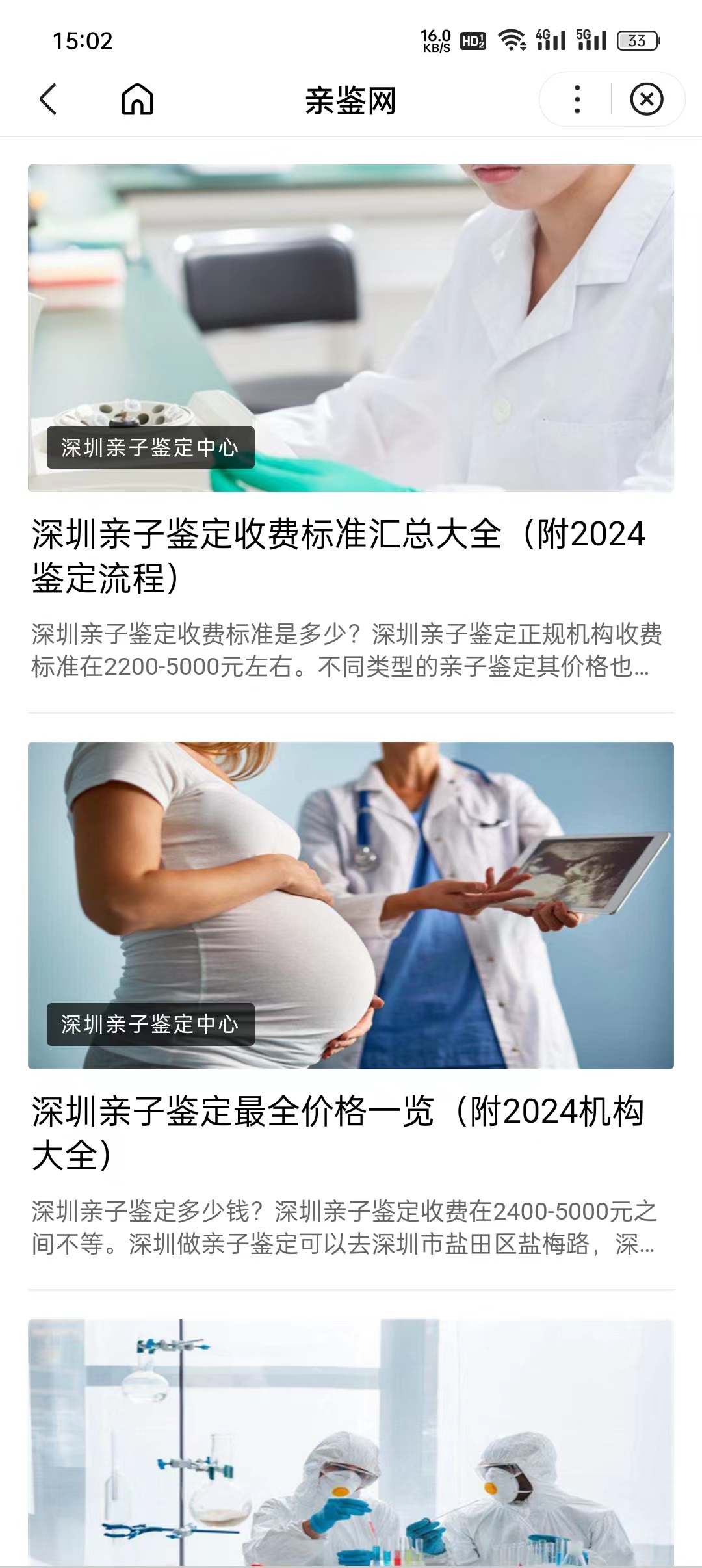This screenshot has width=702, height=1568.
Task: Go back to the previous page
Action: coord(49,99)
